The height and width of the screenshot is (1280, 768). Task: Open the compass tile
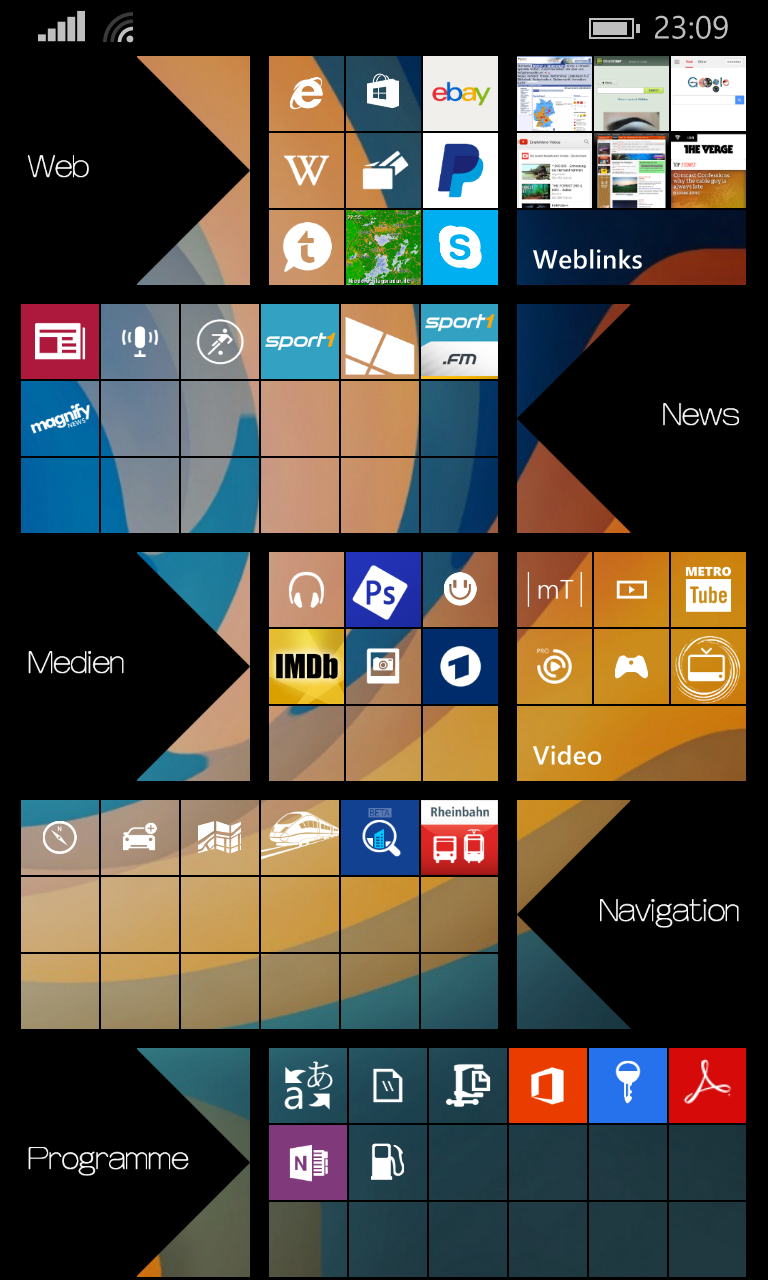pyautogui.click(x=60, y=837)
